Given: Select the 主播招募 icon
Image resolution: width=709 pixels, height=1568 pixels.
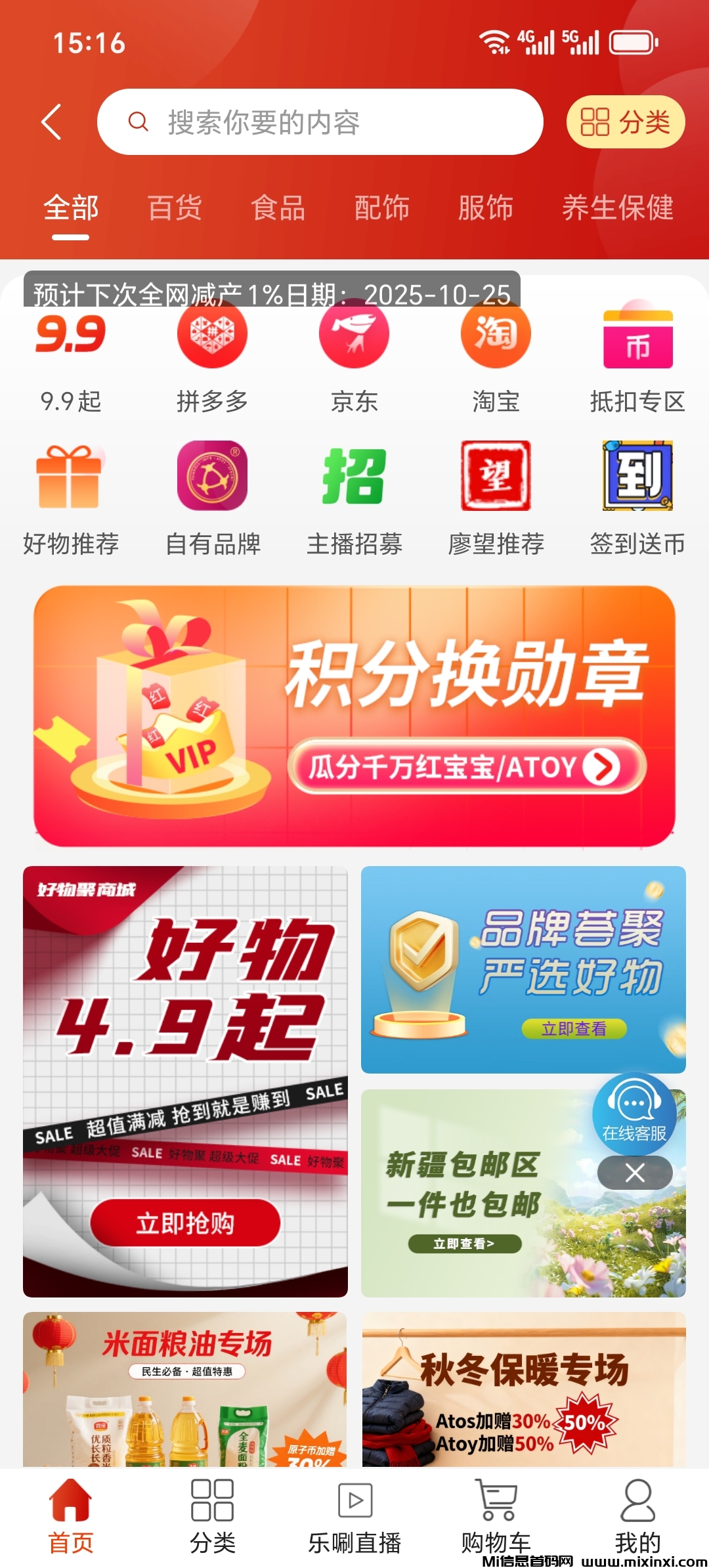Looking at the screenshot, I should [x=353, y=476].
